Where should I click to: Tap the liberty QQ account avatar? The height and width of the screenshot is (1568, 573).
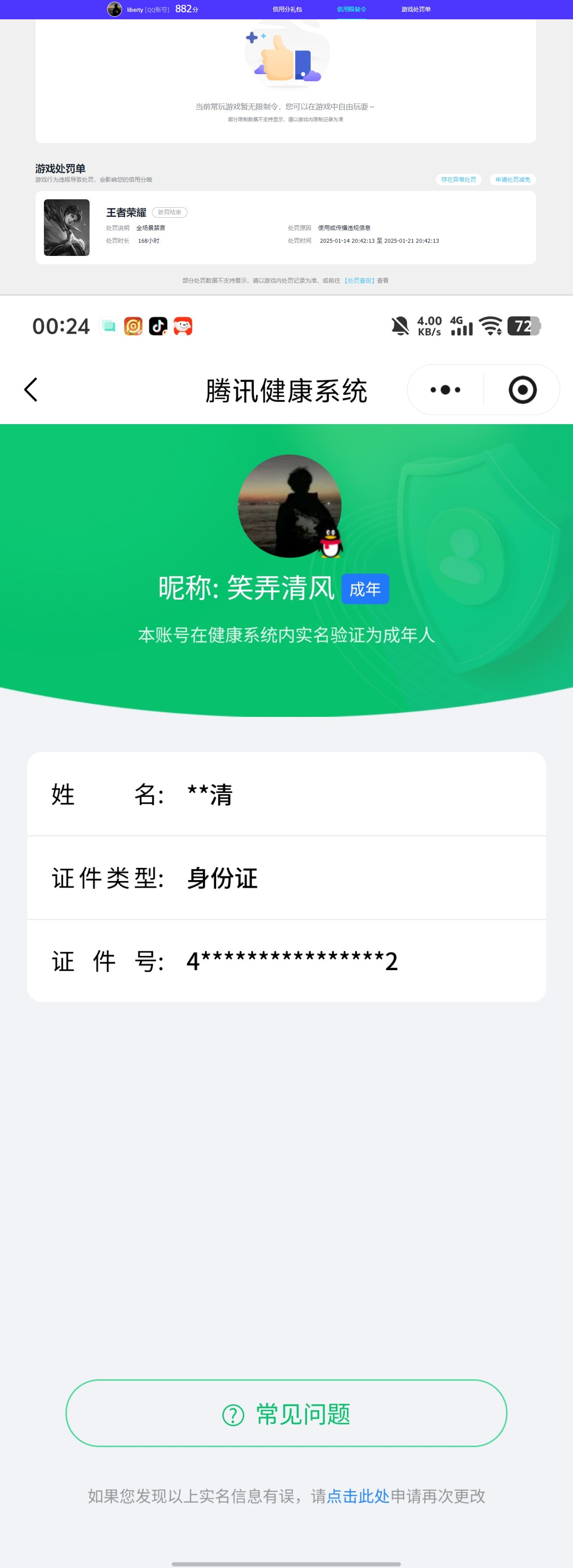click(115, 8)
